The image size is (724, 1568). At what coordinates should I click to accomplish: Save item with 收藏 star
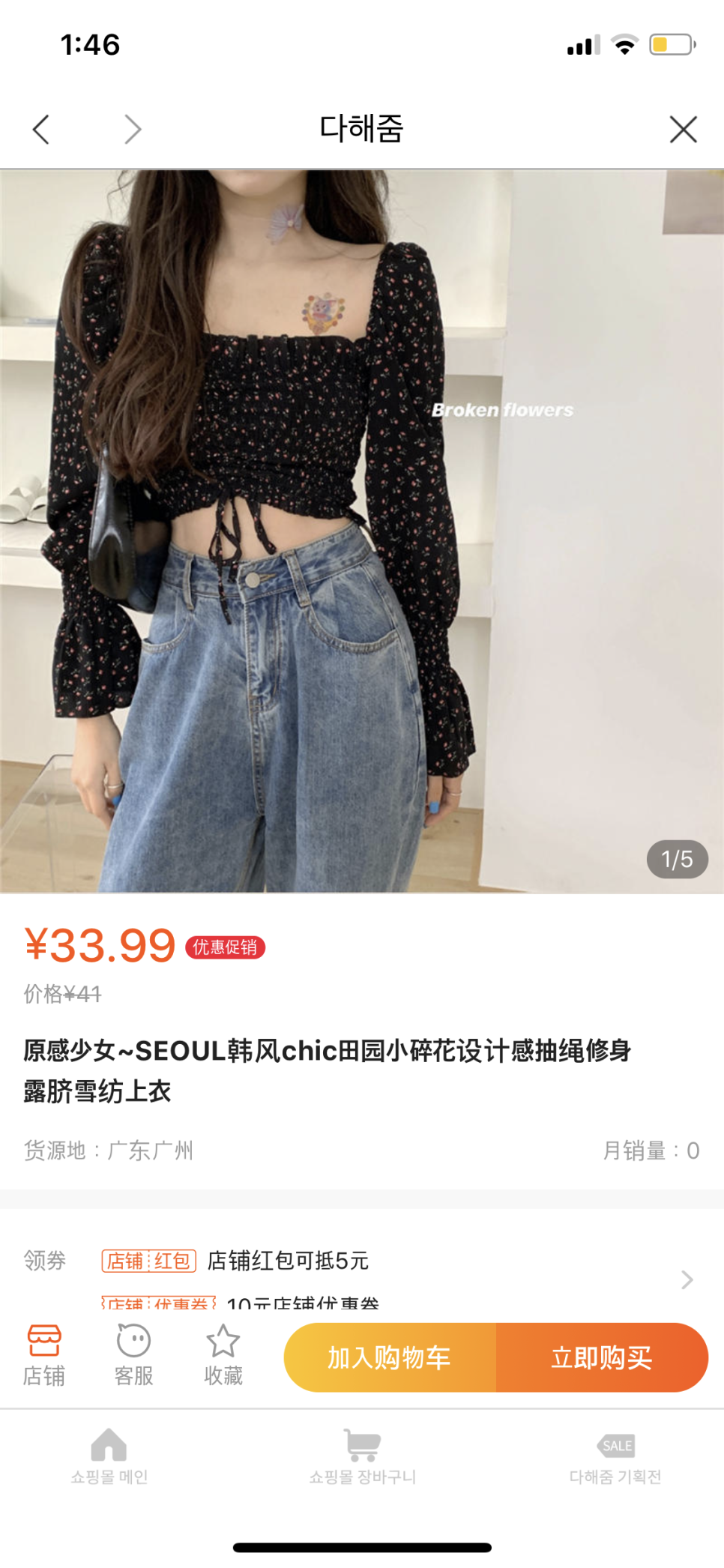pos(223,1355)
